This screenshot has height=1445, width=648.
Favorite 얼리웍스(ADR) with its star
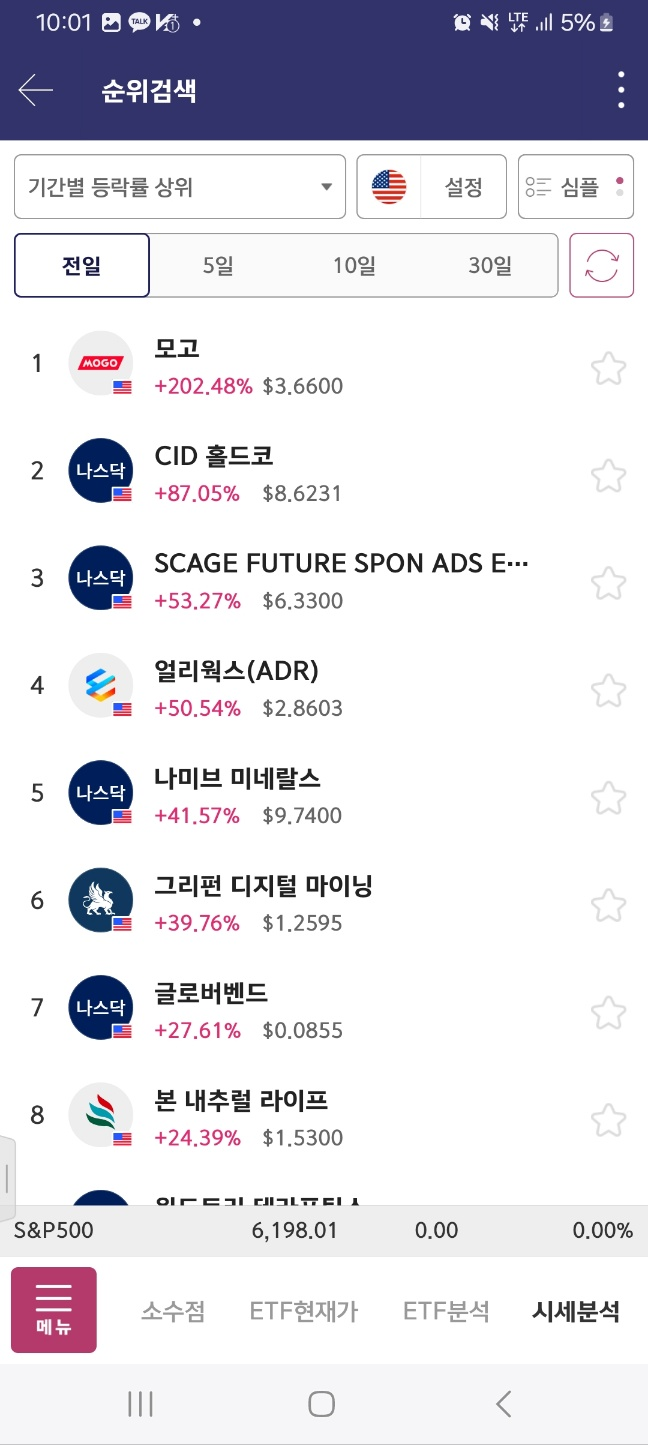pos(608,690)
